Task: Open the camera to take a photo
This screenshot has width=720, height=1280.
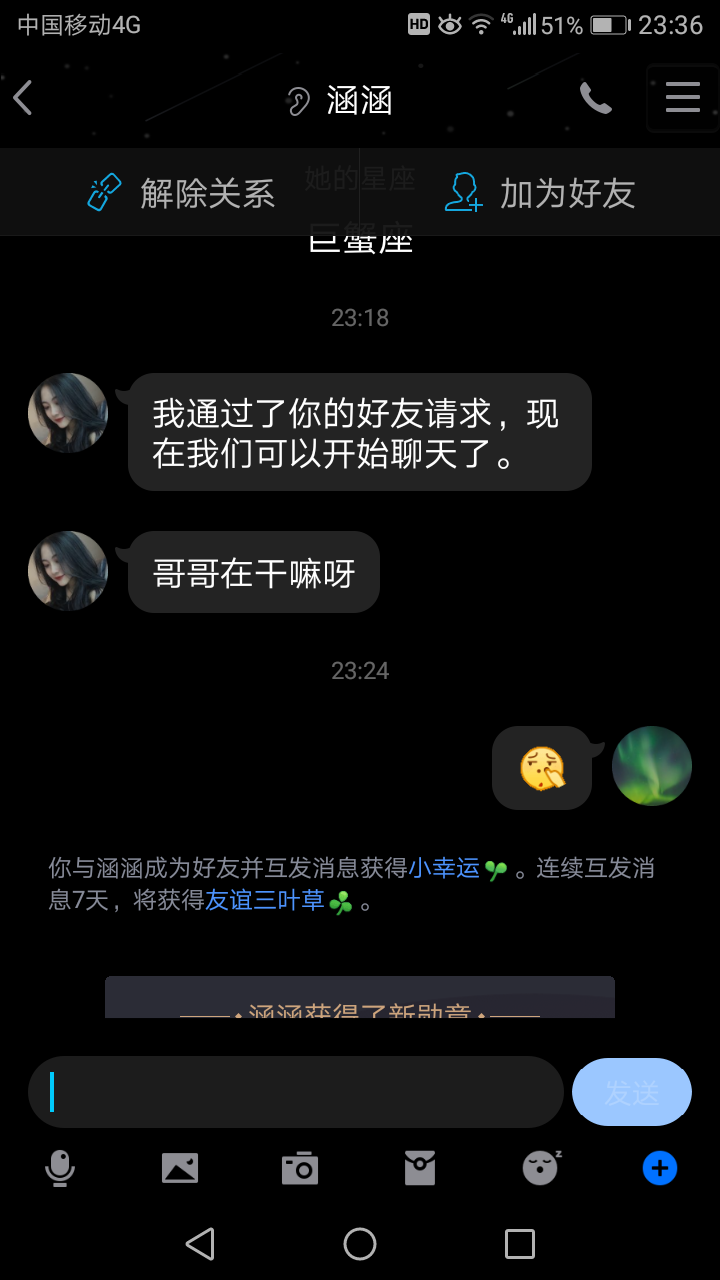Action: click(x=300, y=1167)
